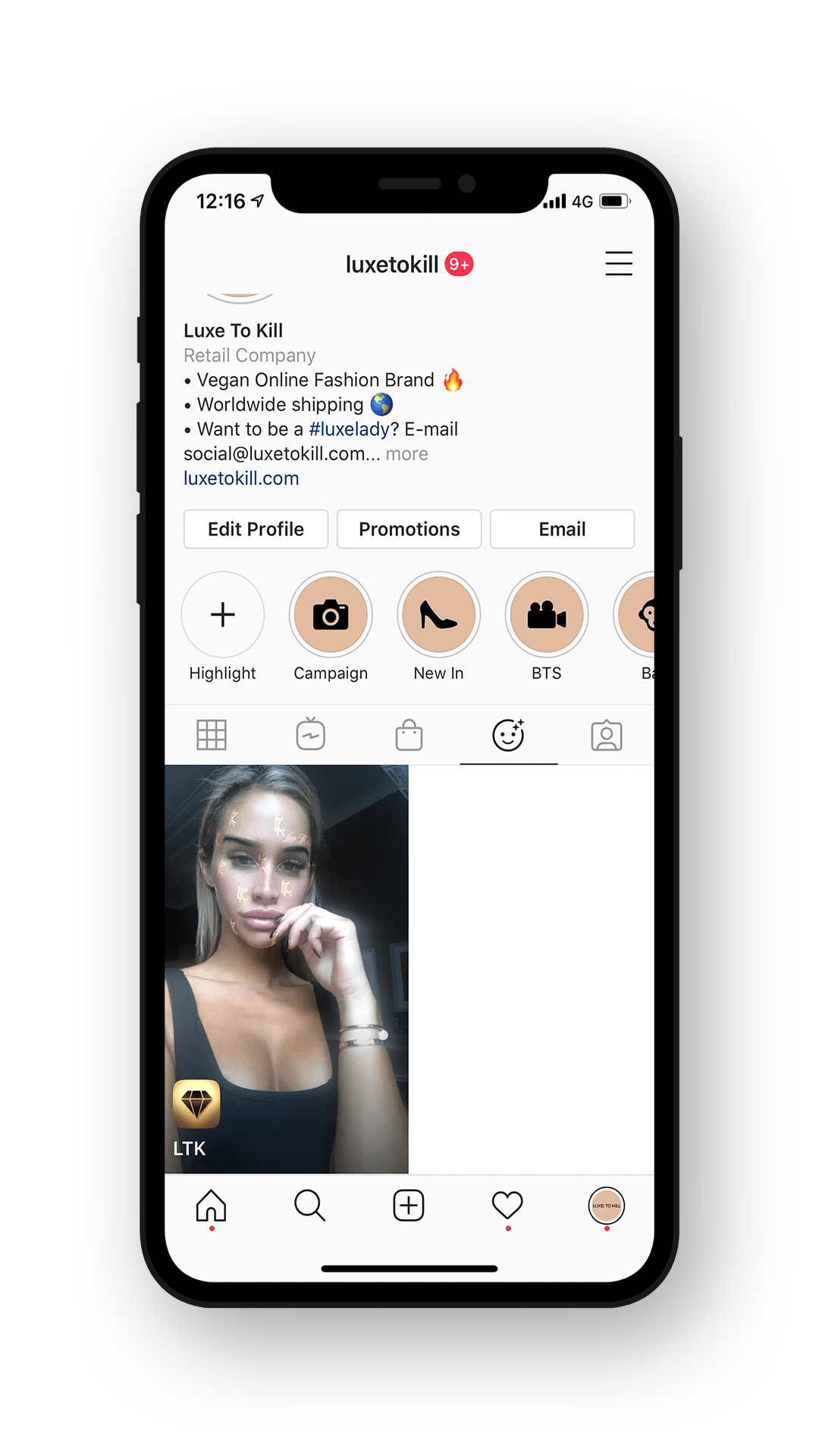Open Promotions
Image resolution: width=819 pixels, height=1456 pixels.
pyautogui.click(x=409, y=529)
